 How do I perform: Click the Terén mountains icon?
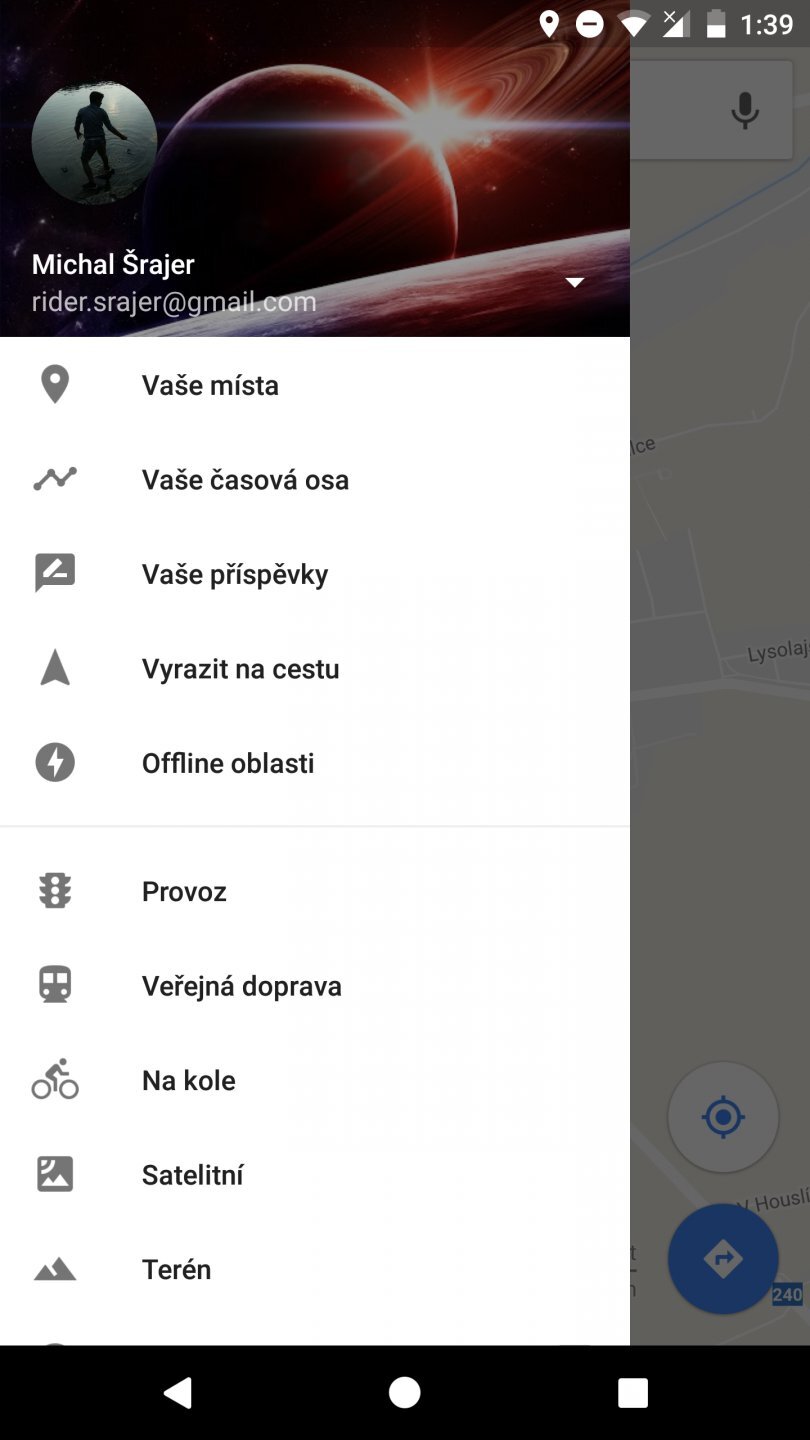click(54, 1268)
